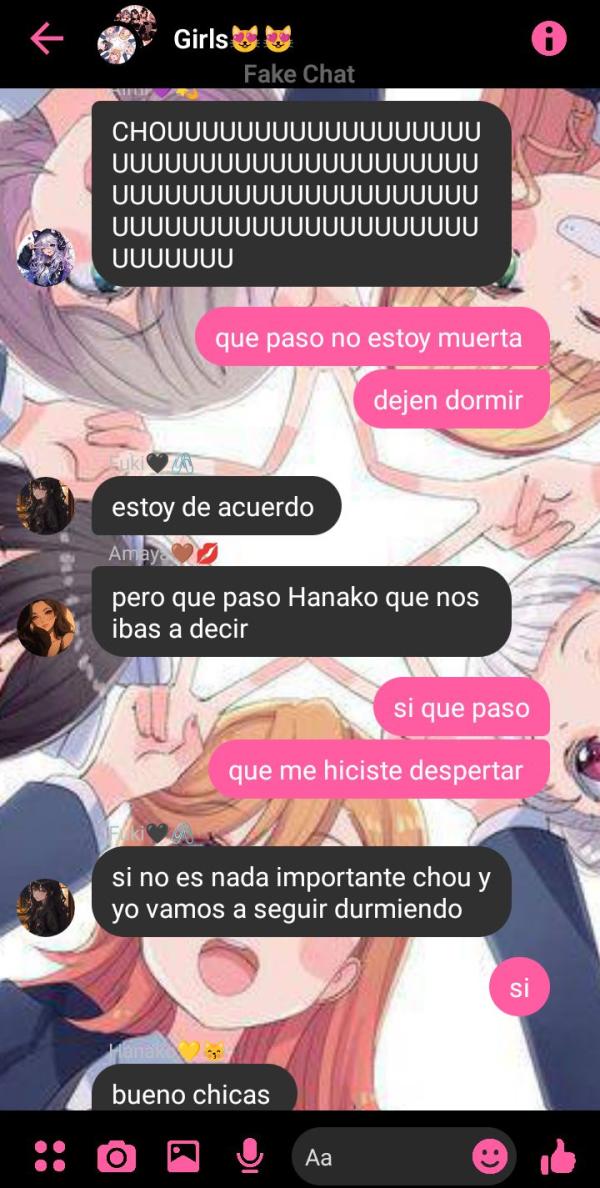The width and height of the screenshot is (600, 1188).
Task: Go back using the pink arrow
Action: [46, 40]
